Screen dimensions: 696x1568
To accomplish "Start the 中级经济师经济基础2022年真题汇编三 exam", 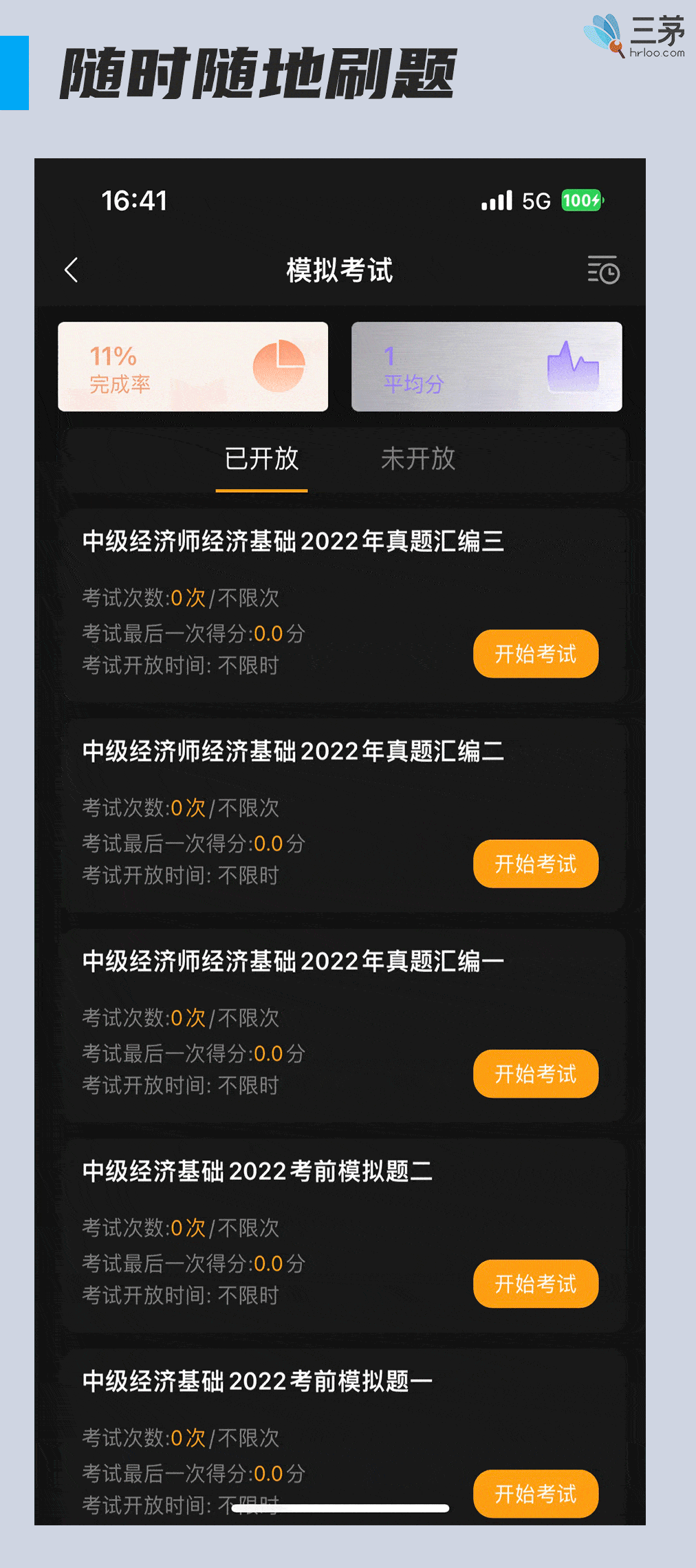I will tap(536, 654).
